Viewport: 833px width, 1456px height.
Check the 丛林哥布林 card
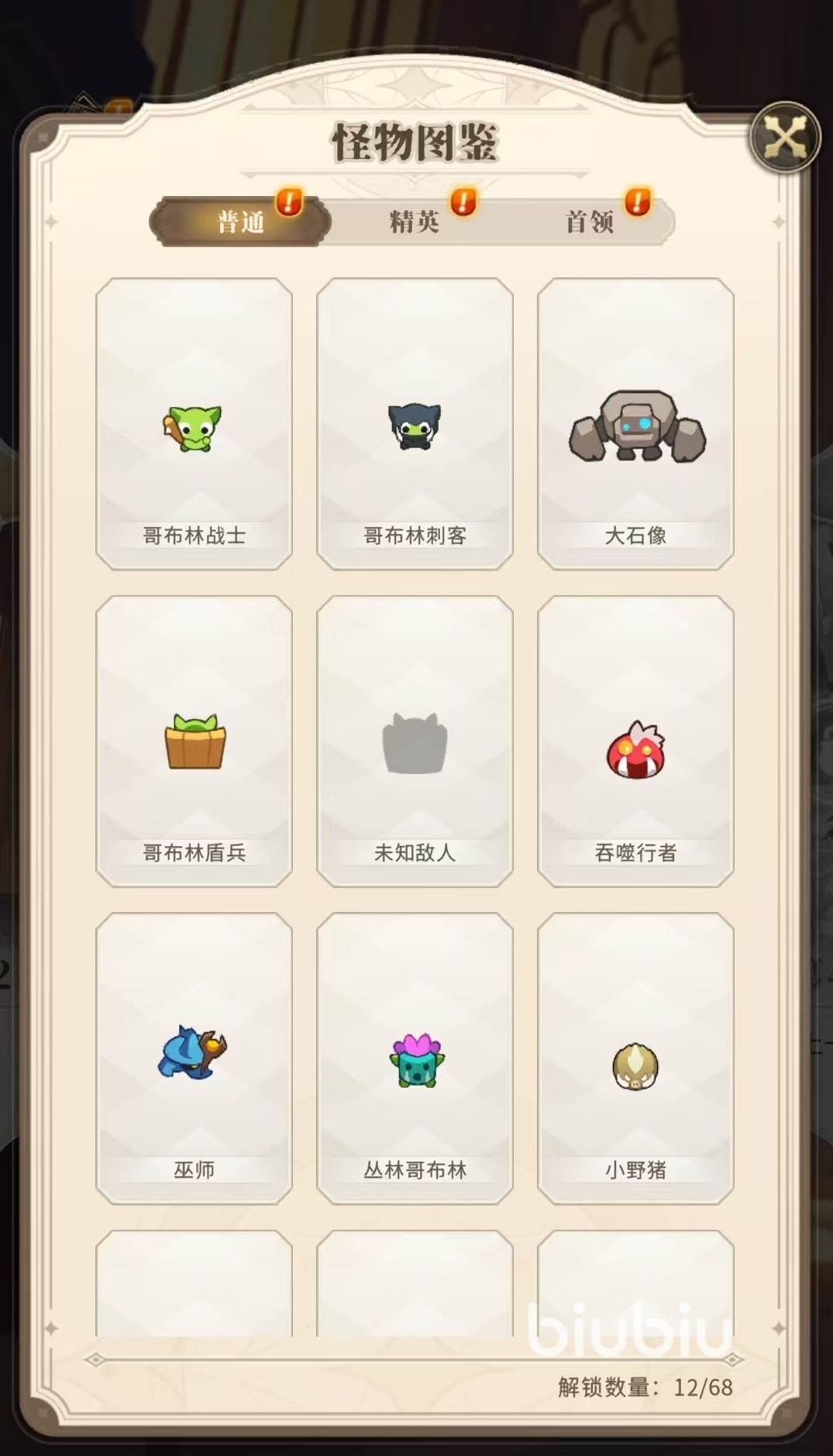pyautogui.click(x=415, y=1058)
